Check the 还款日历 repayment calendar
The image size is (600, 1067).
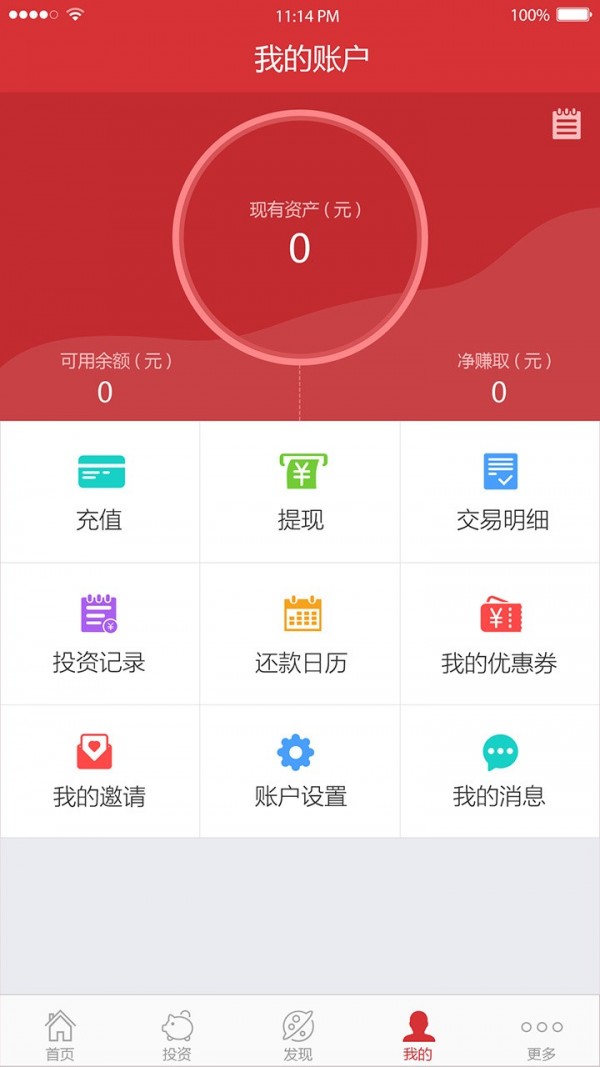(x=300, y=634)
